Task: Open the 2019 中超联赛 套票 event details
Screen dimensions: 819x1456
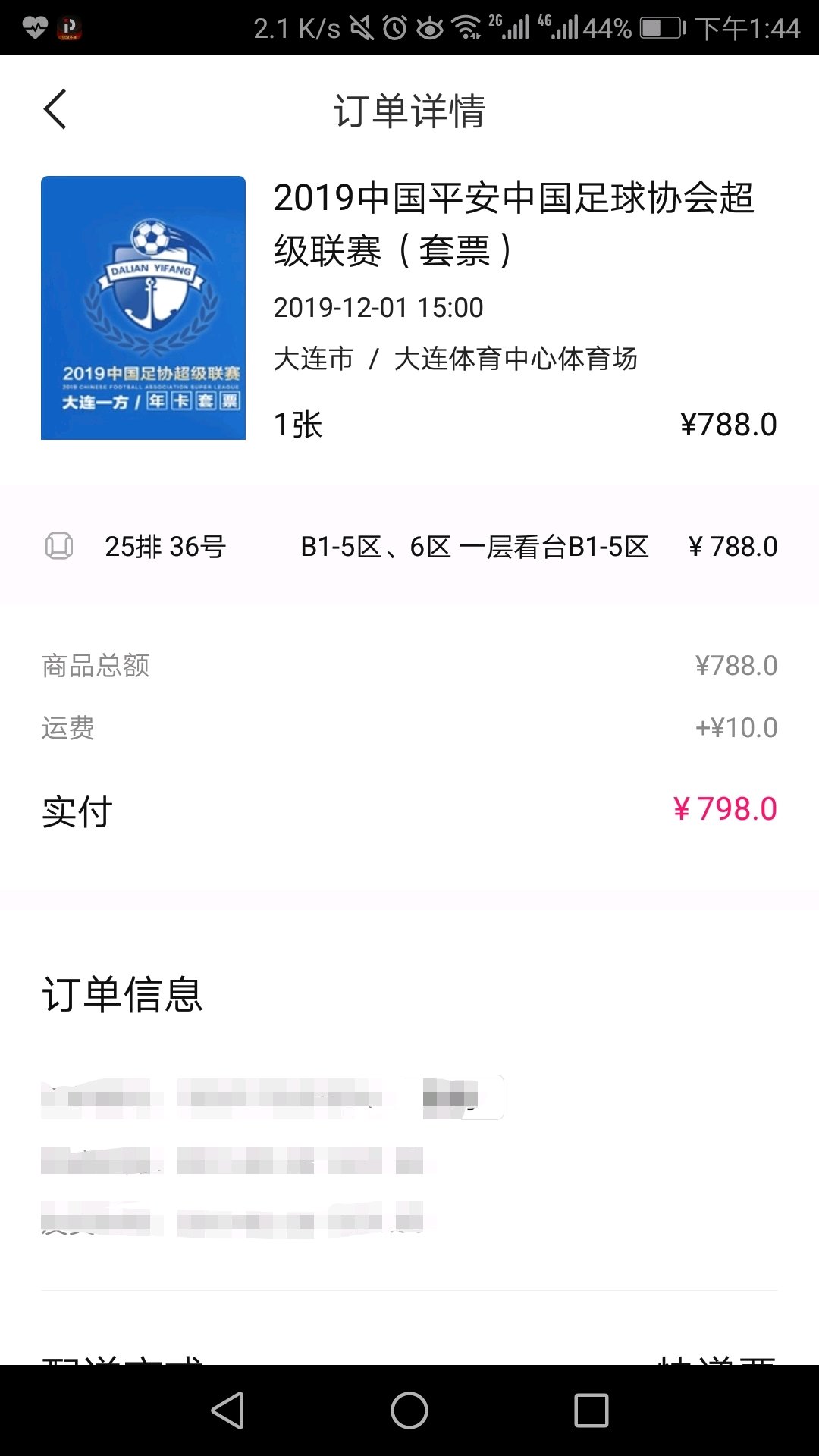Action: [x=513, y=224]
